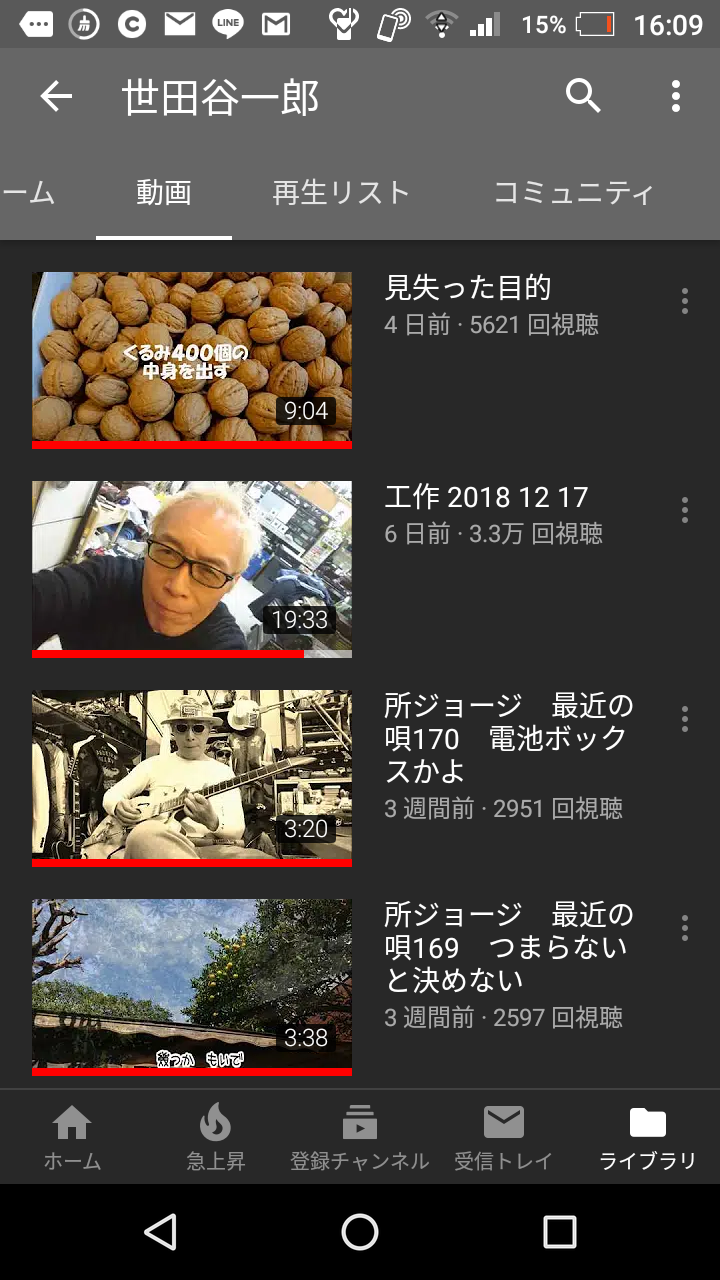Go back using the app bar arrow

tap(56, 97)
